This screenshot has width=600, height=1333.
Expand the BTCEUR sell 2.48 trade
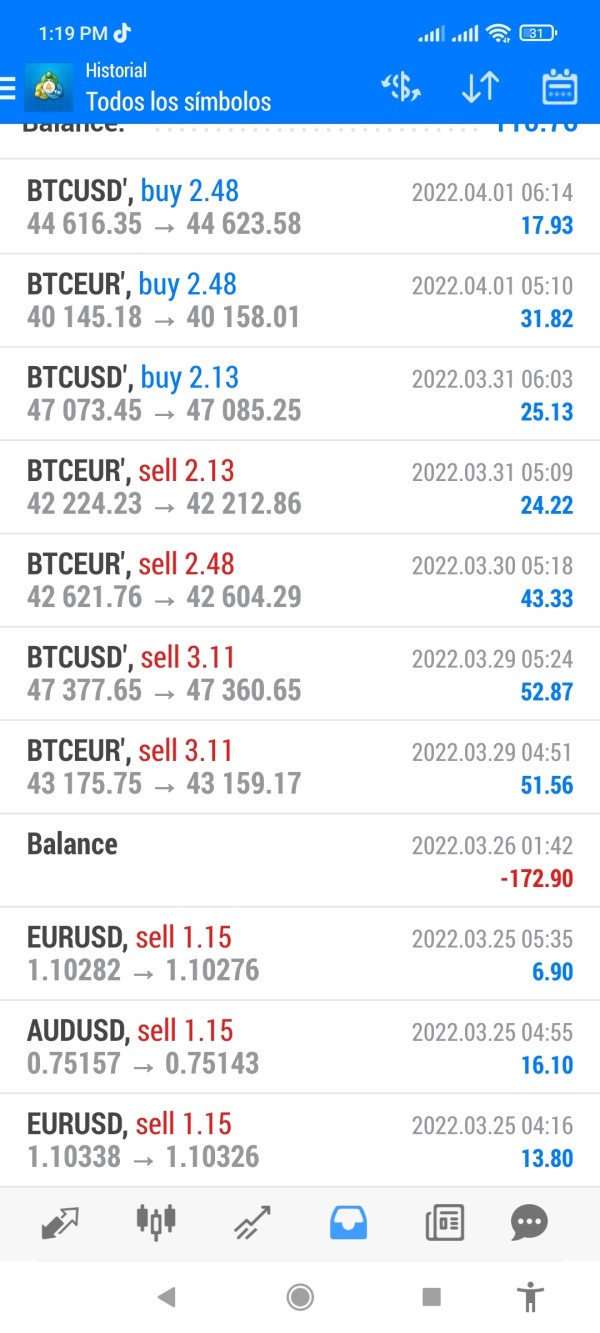[300, 580]
